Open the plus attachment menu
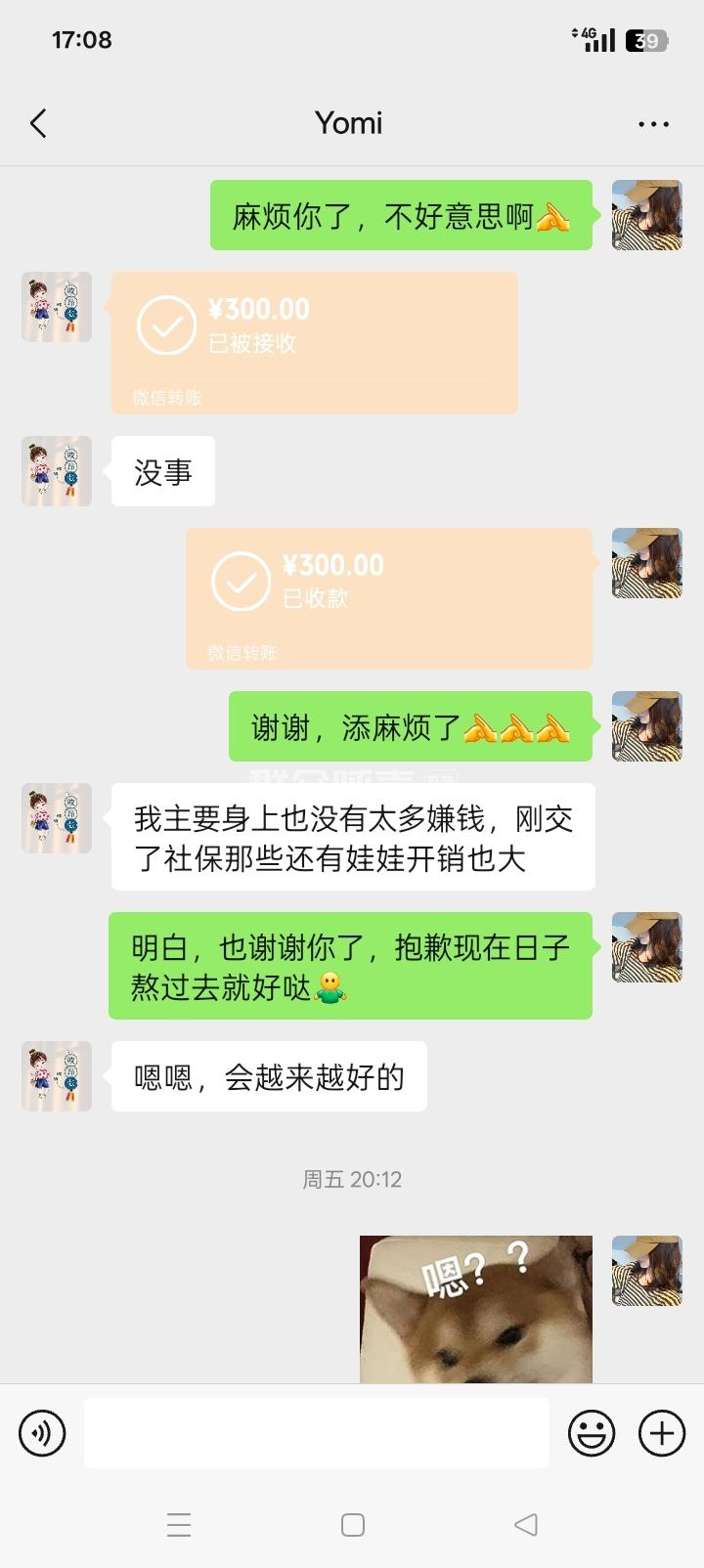Viewport: 704px width, 1568px height. click(x=662, y=1433)
